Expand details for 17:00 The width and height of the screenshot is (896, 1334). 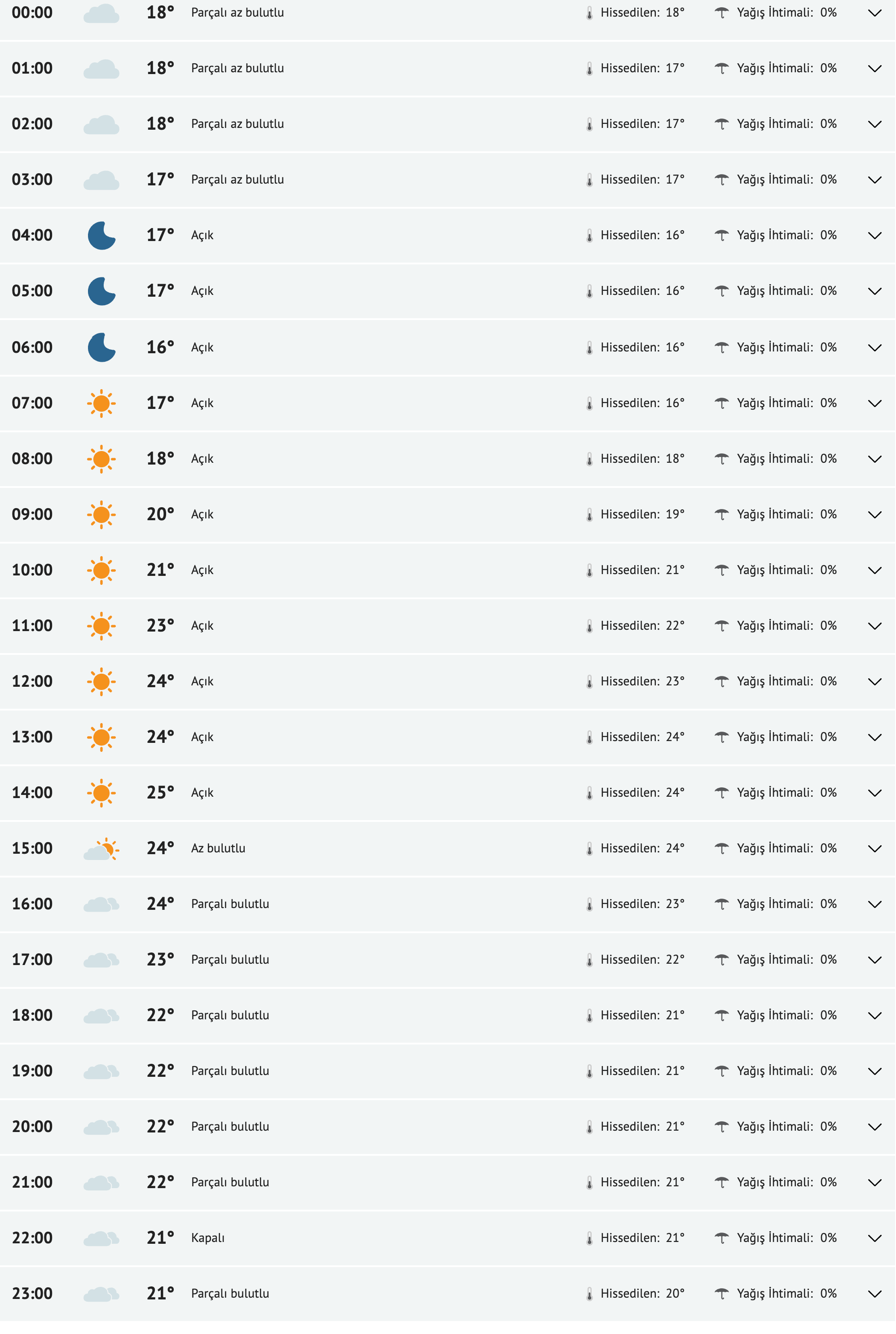coord(874,960)
